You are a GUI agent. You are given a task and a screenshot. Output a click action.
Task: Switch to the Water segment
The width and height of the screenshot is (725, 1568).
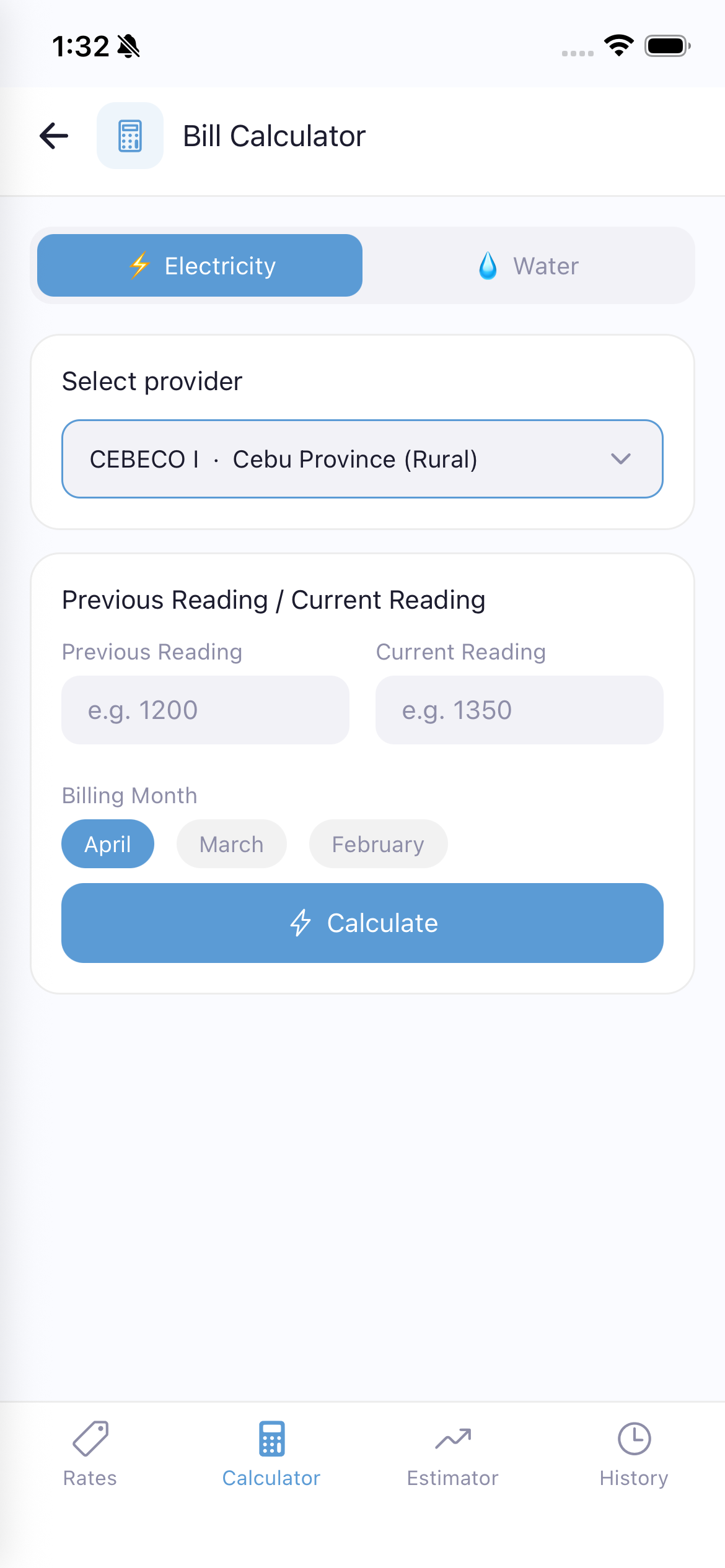click(x=528, y=266)
